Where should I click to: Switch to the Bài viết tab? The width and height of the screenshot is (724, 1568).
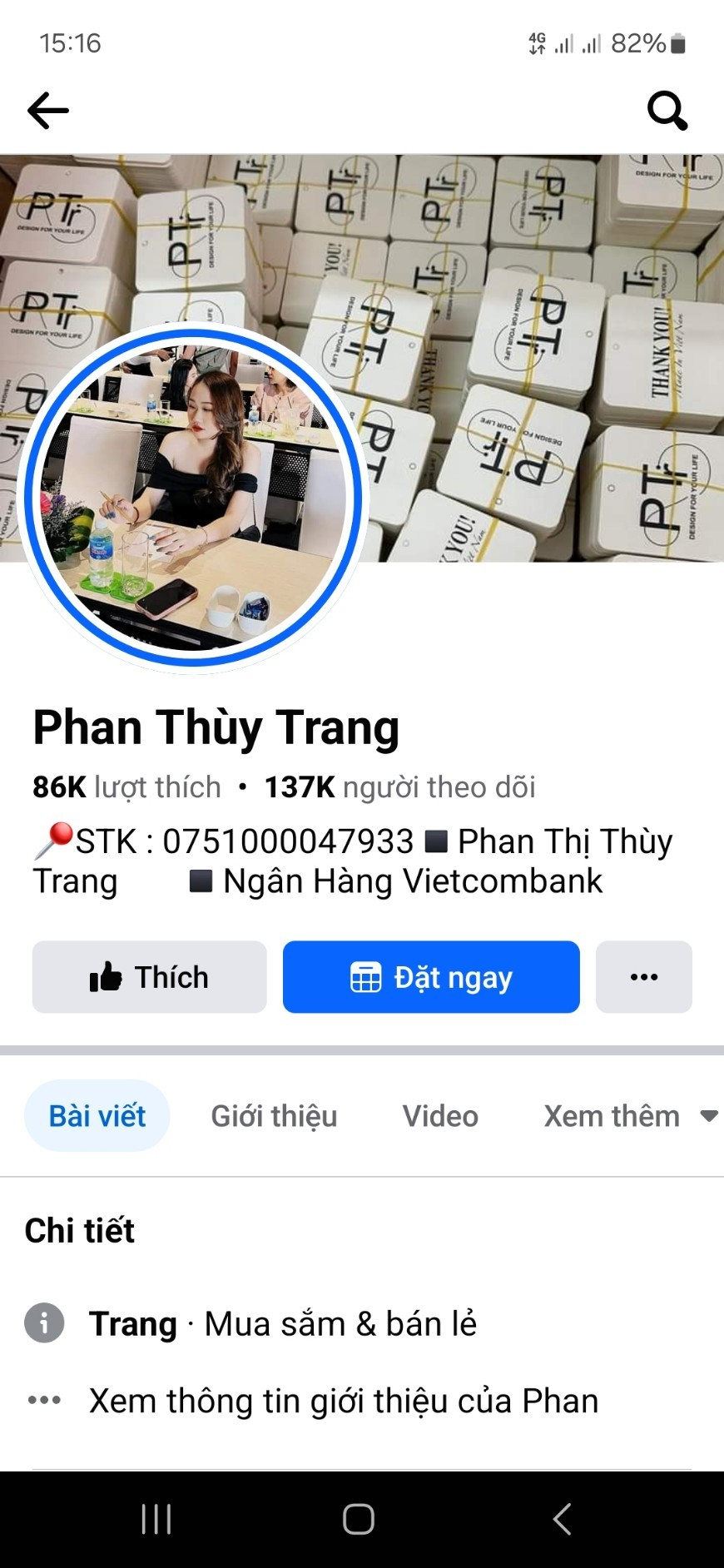click(97, 1116)
